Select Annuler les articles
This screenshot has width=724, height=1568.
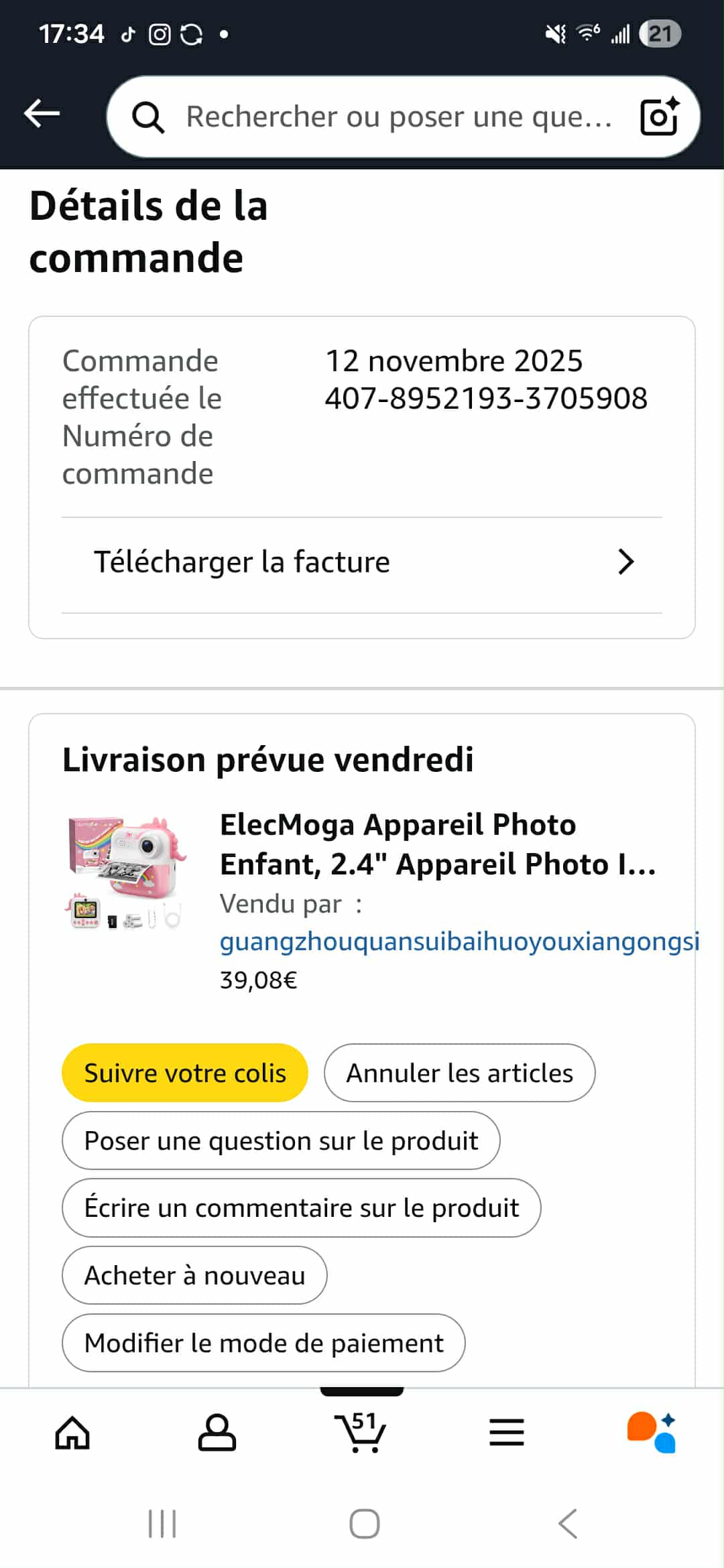coord(459,1073)
